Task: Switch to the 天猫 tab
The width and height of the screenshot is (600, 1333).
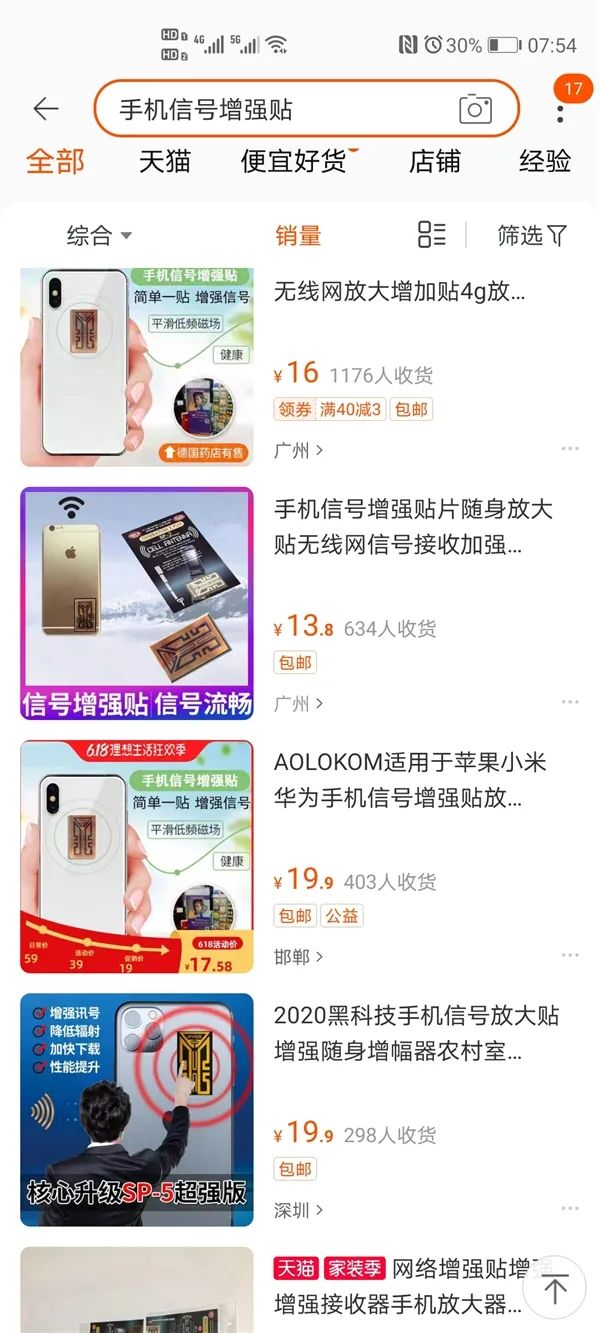Action: 164,161
